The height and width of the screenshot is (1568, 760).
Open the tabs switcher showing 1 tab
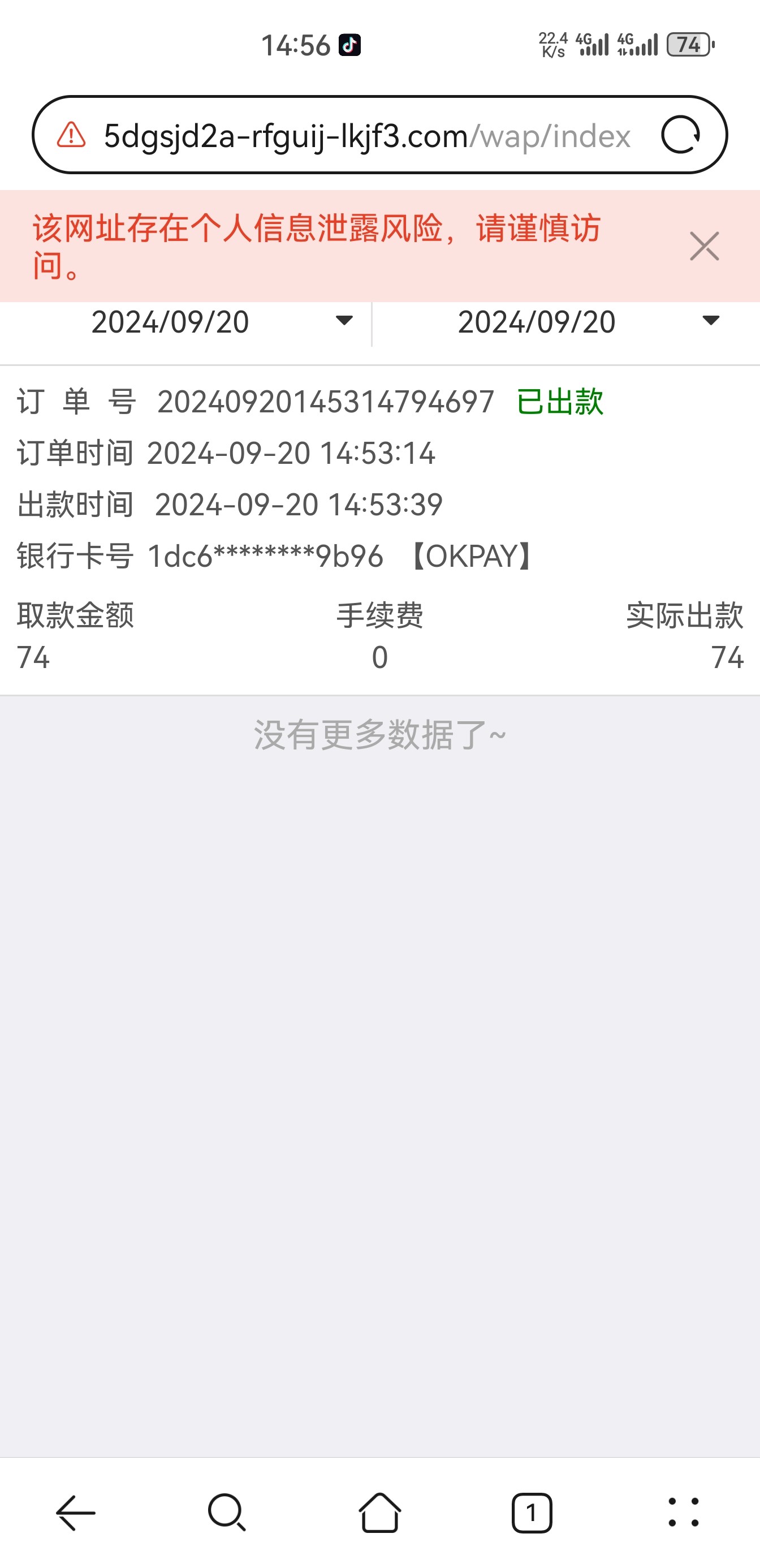point(531,1513)
